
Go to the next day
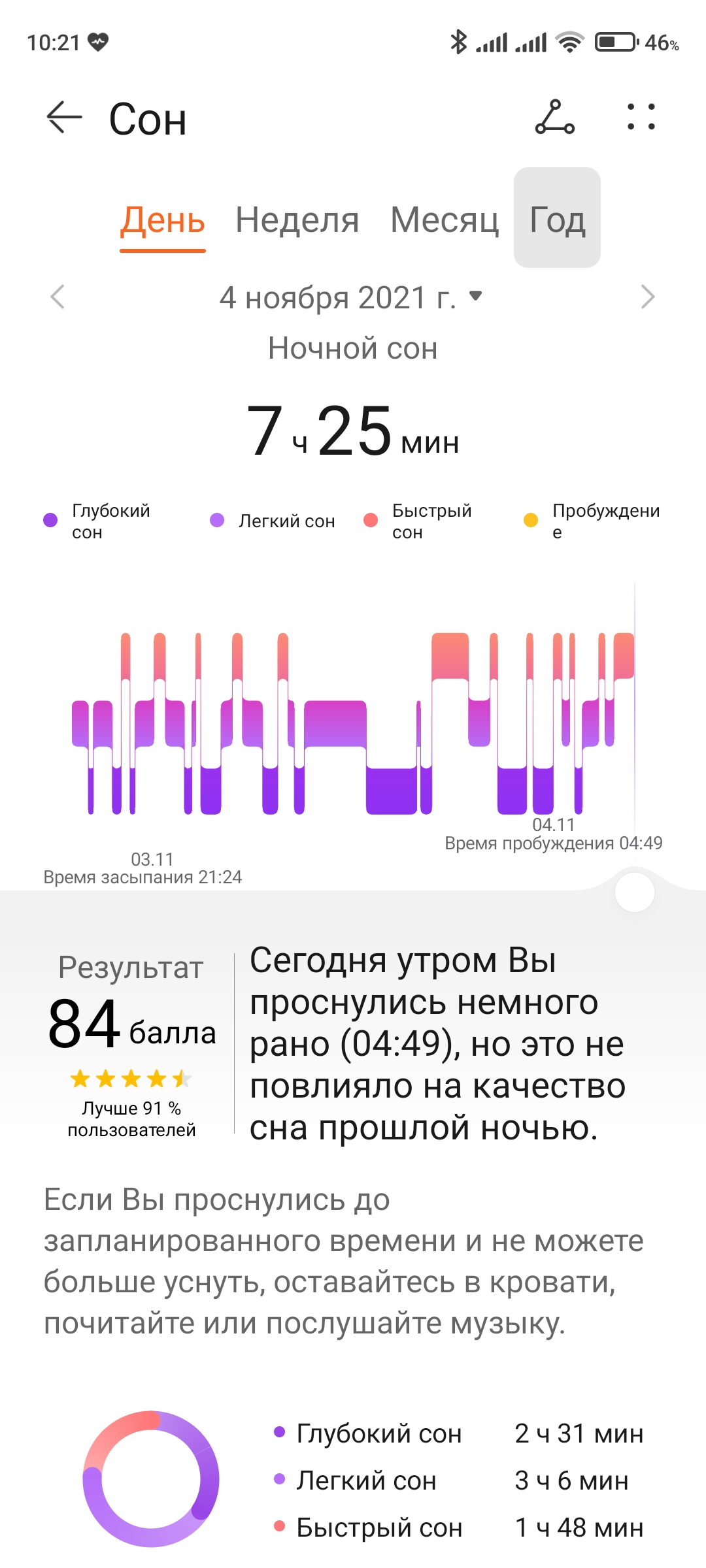click(x=648, y=297)
